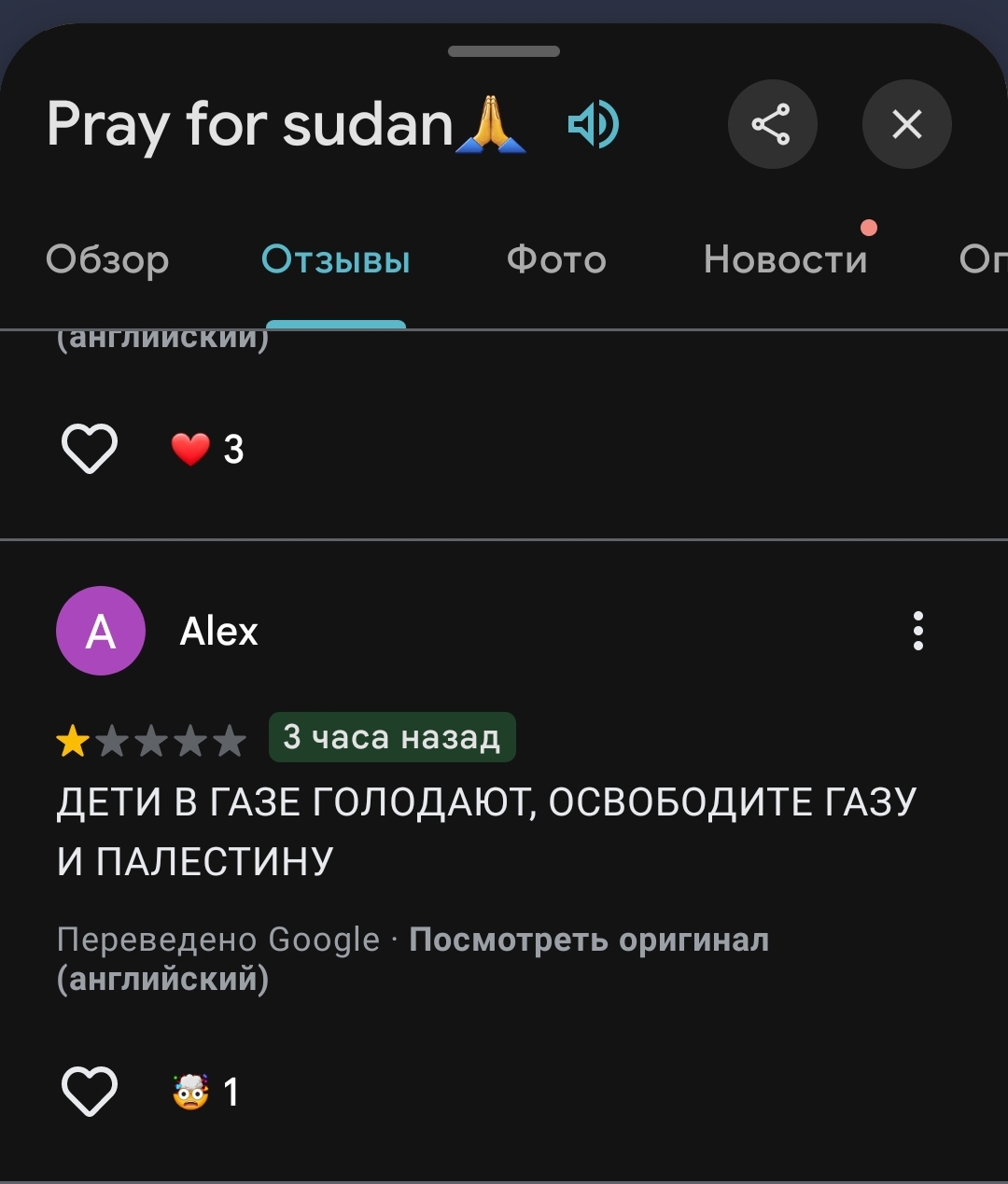Switch to the Фото tab
This screenshot has height=1184, width=1008.
pyautogui.click(x=556, y=259)
